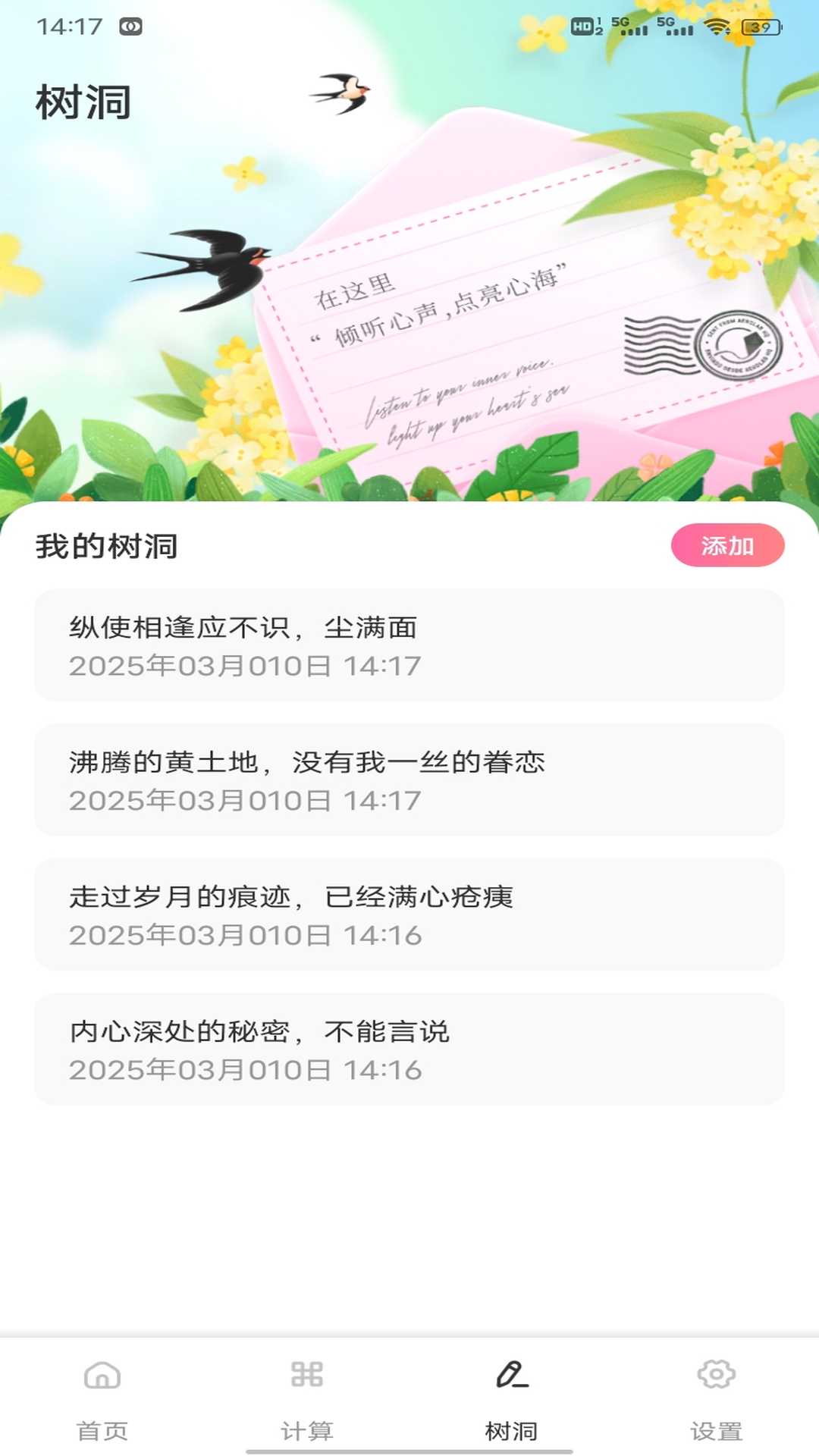
Task: Tap the 添加 button to add a note
Action: 727,544
